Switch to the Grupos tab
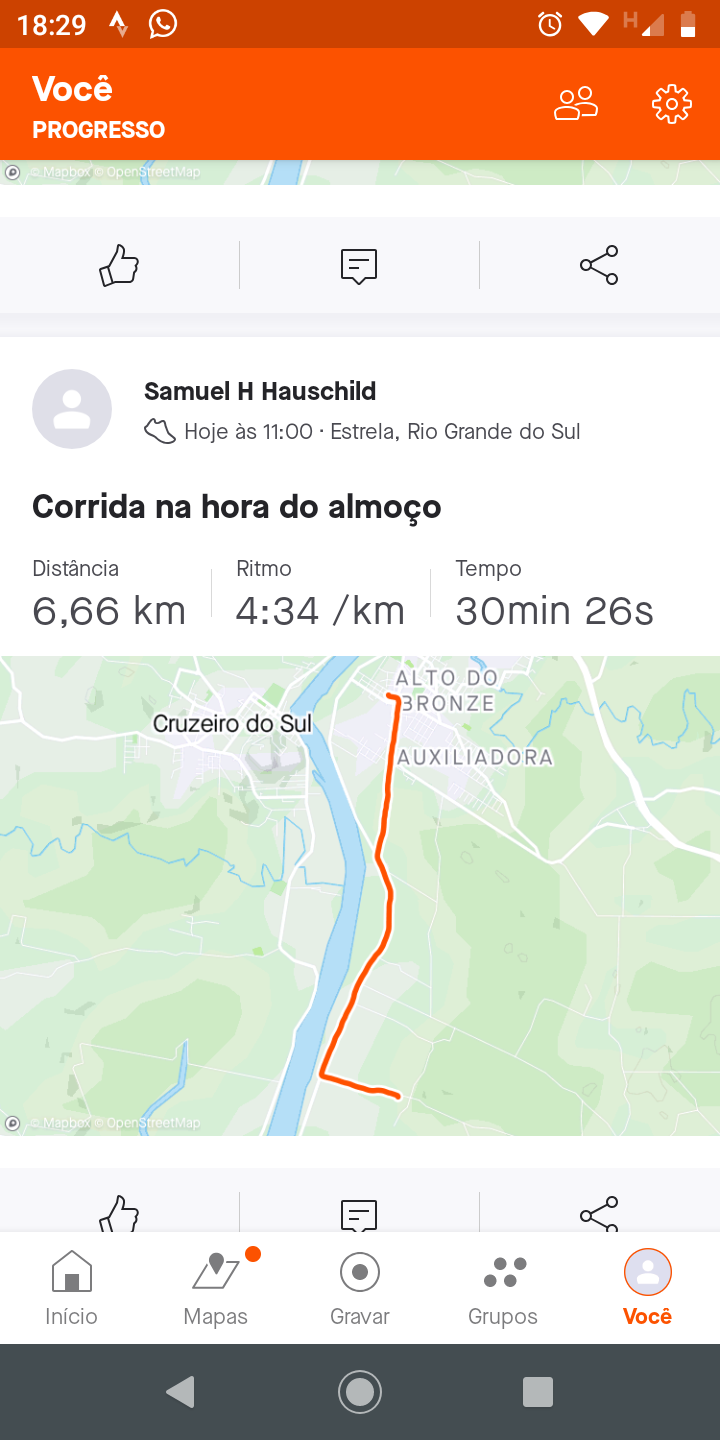This screenshot has width=720, height=1440. 503,1288
